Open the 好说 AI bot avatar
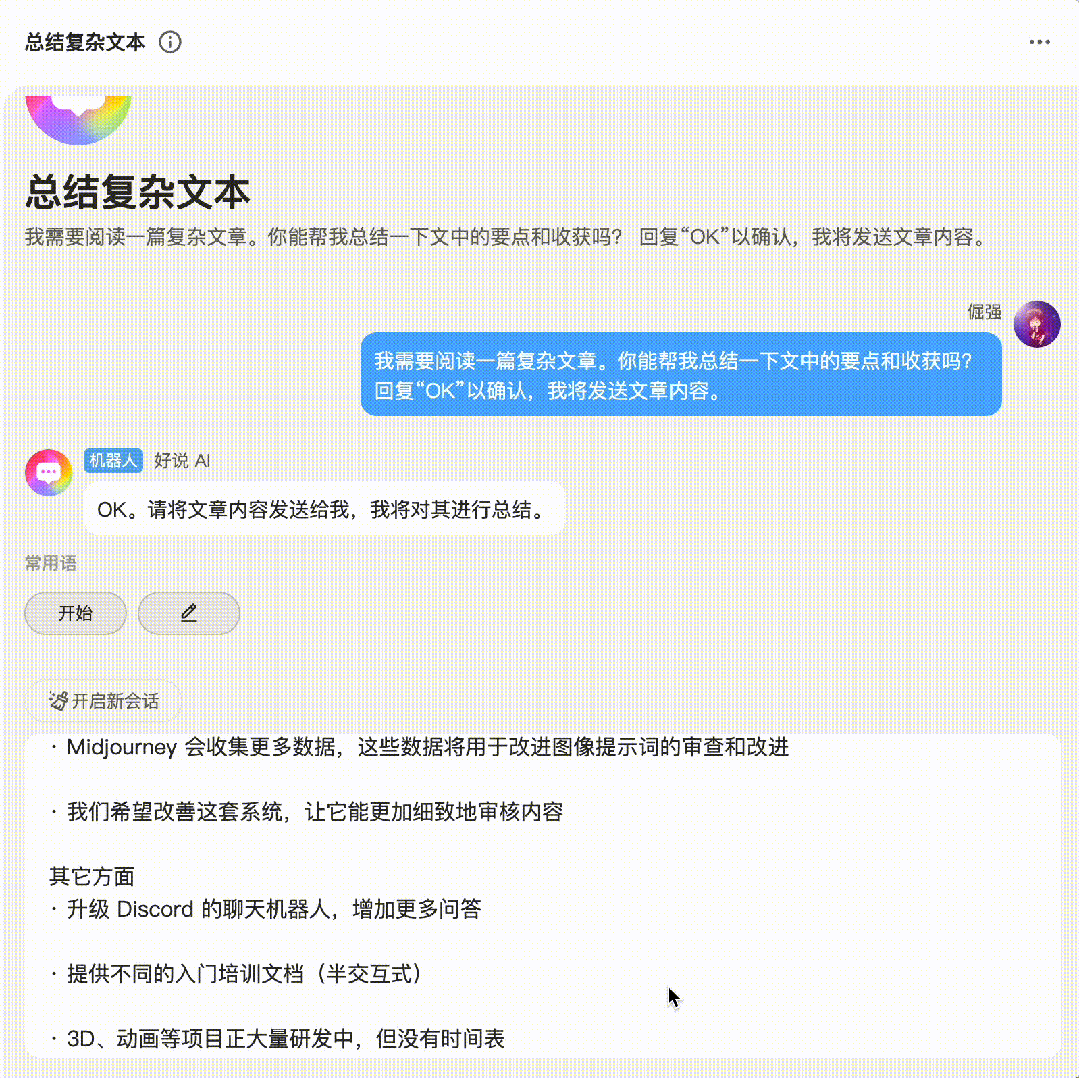The width and height of the screenshot is (1079, 1078). (48, 473)
